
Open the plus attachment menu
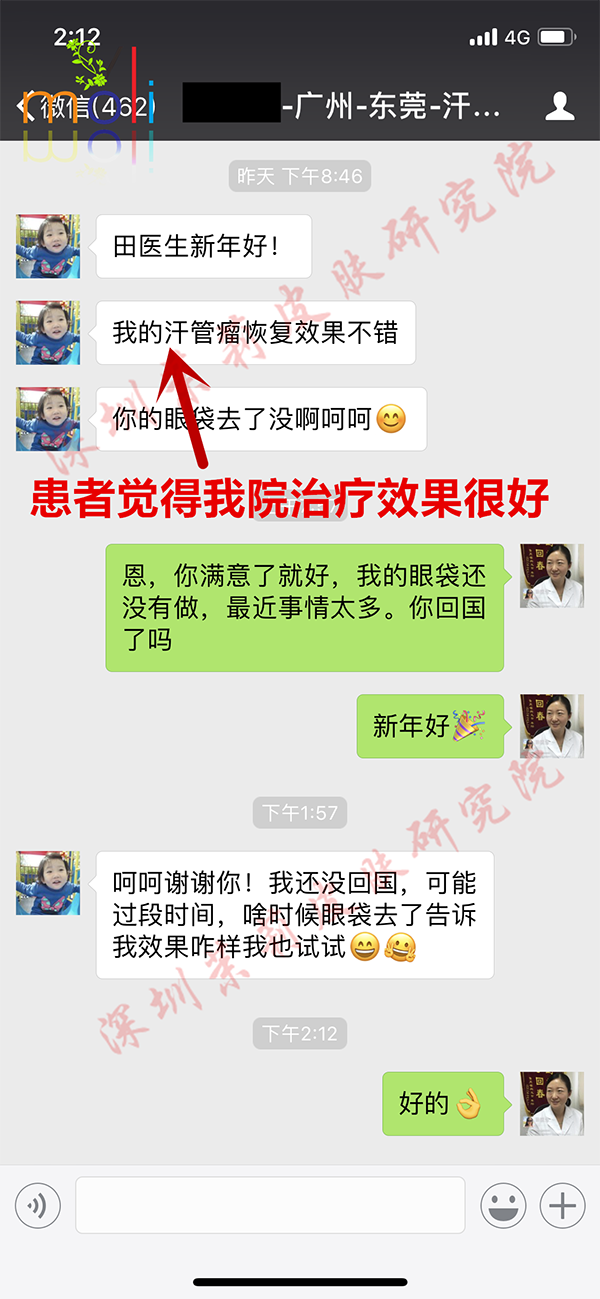[562, 1206]
